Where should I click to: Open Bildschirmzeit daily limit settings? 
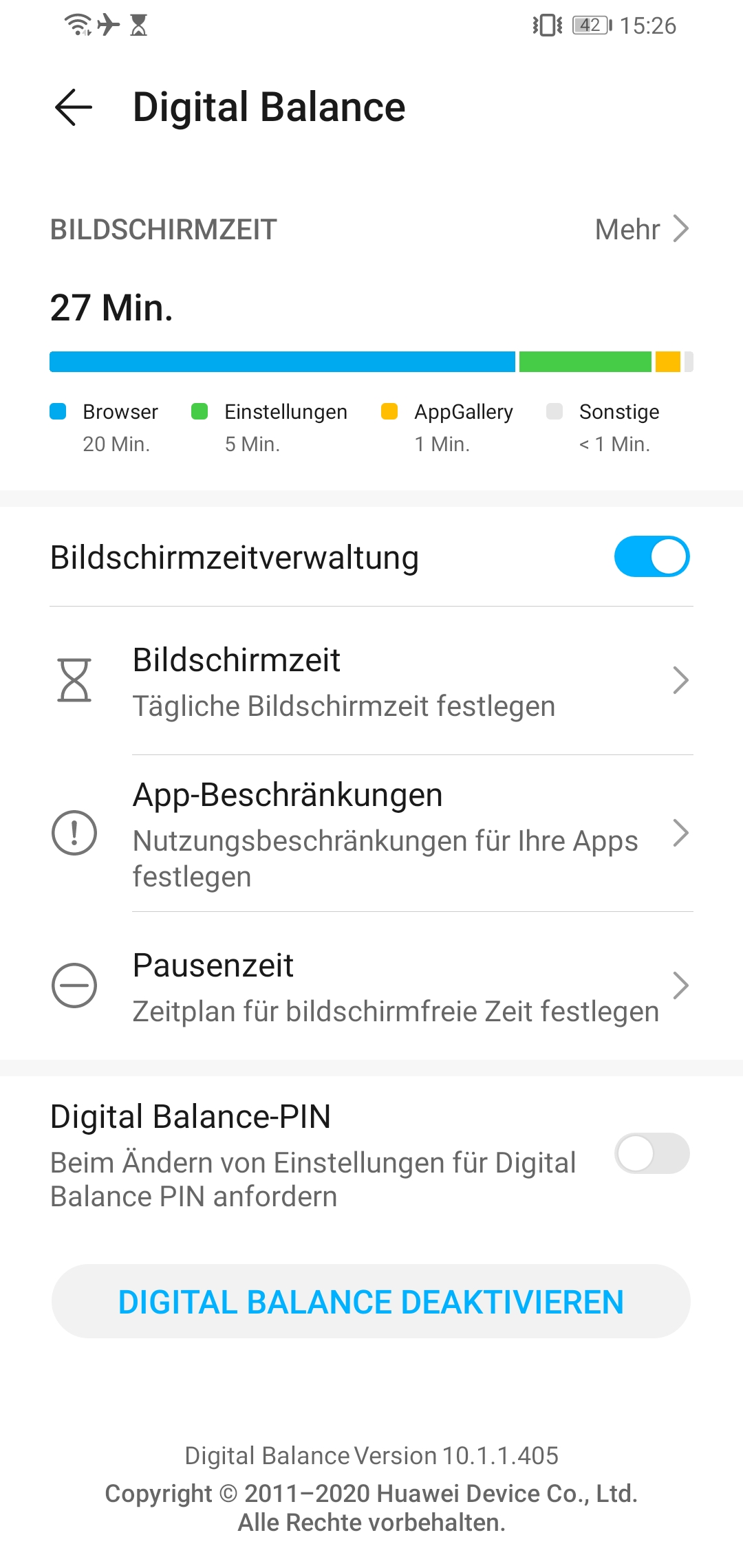pyautogui.click(x=371, y=681)
